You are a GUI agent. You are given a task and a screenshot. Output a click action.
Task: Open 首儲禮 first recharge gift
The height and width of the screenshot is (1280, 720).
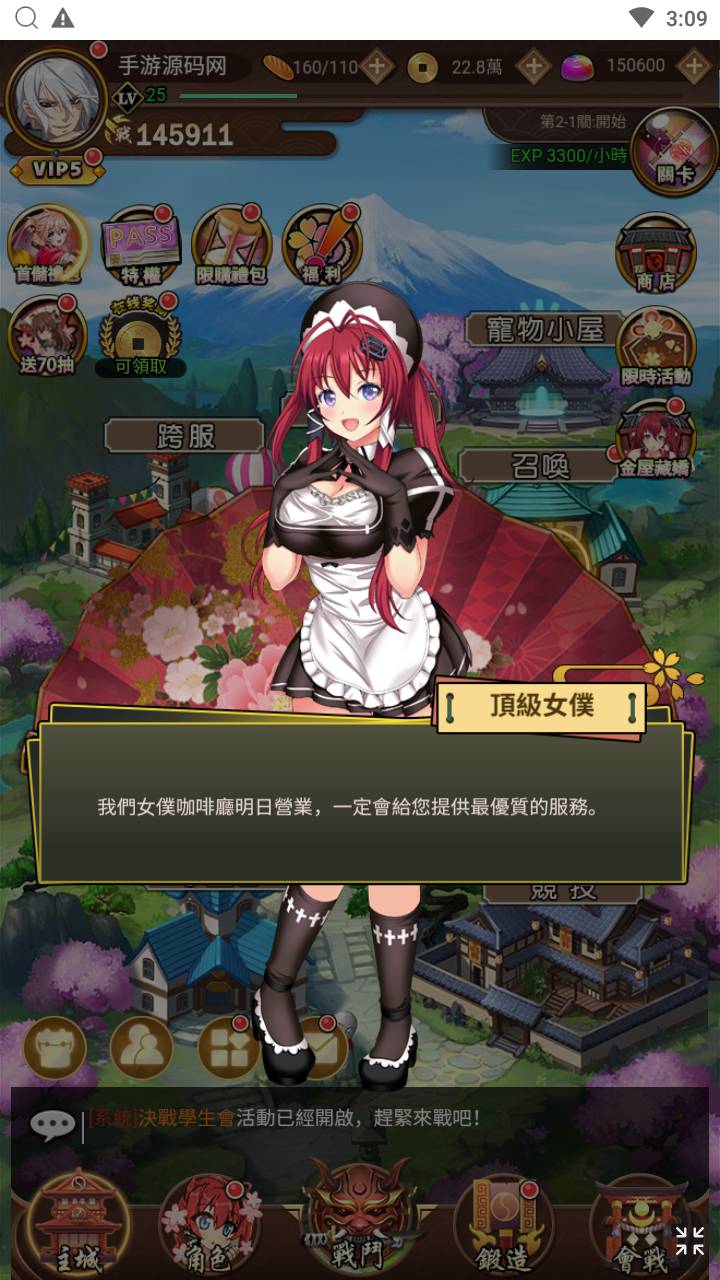coord(46,245)
